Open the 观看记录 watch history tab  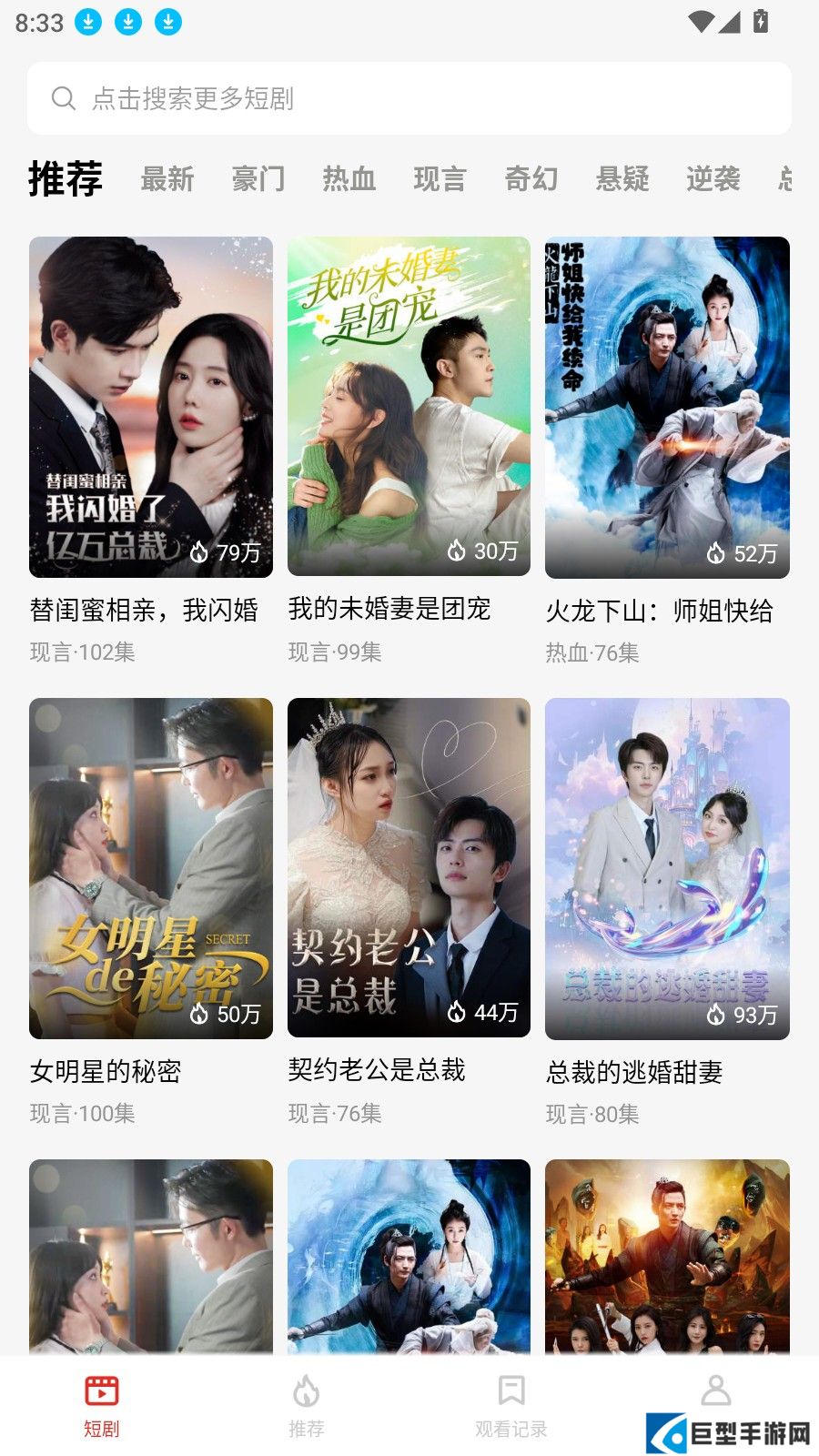pyautogui.click(x=511, y=1406)
